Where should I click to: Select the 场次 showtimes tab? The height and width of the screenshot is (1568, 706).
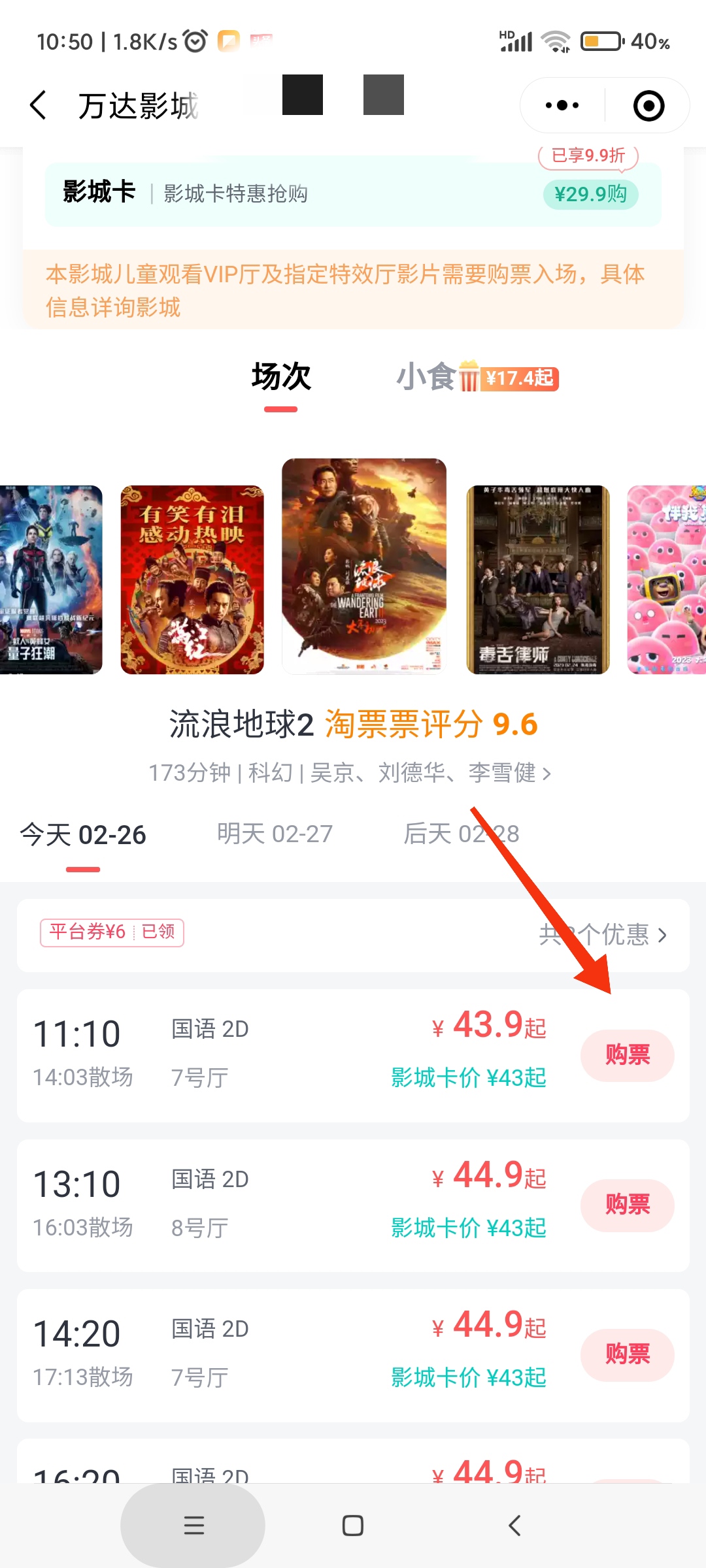point(281,378)
